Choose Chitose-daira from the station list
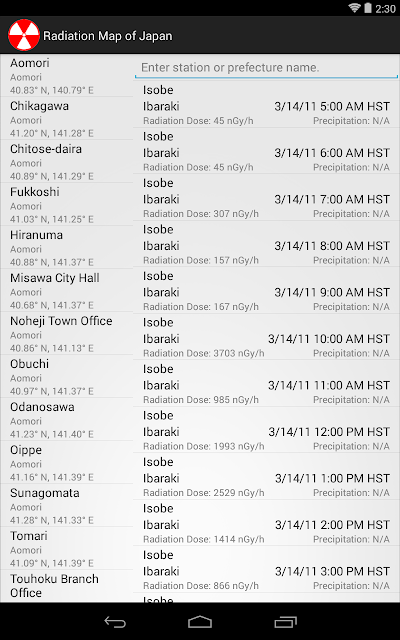The width and height of the screenshot is (400, 640). point(67,162)
